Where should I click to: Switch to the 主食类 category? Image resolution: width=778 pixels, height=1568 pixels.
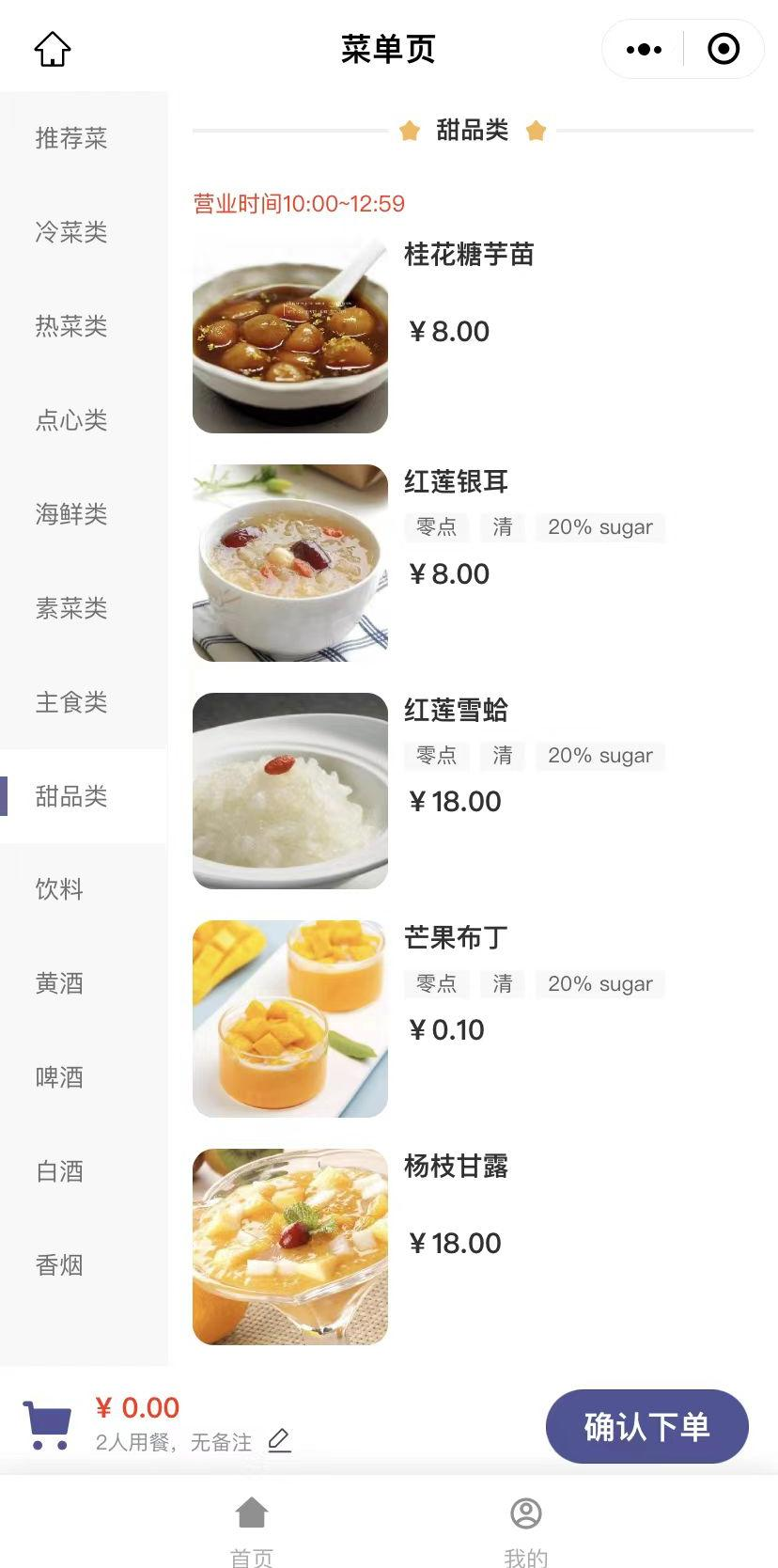coord(71,702)
